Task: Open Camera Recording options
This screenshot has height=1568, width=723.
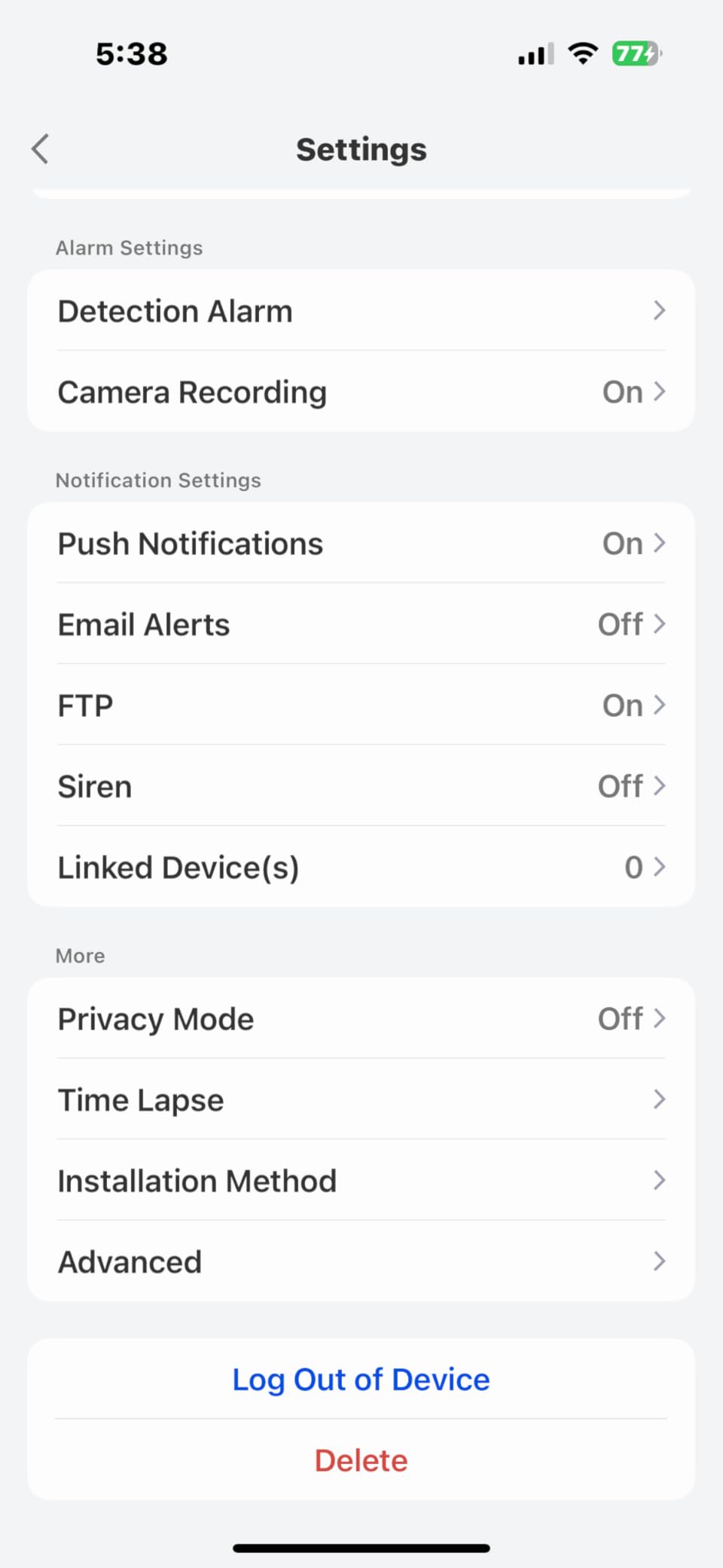Action: click(361, 392)
